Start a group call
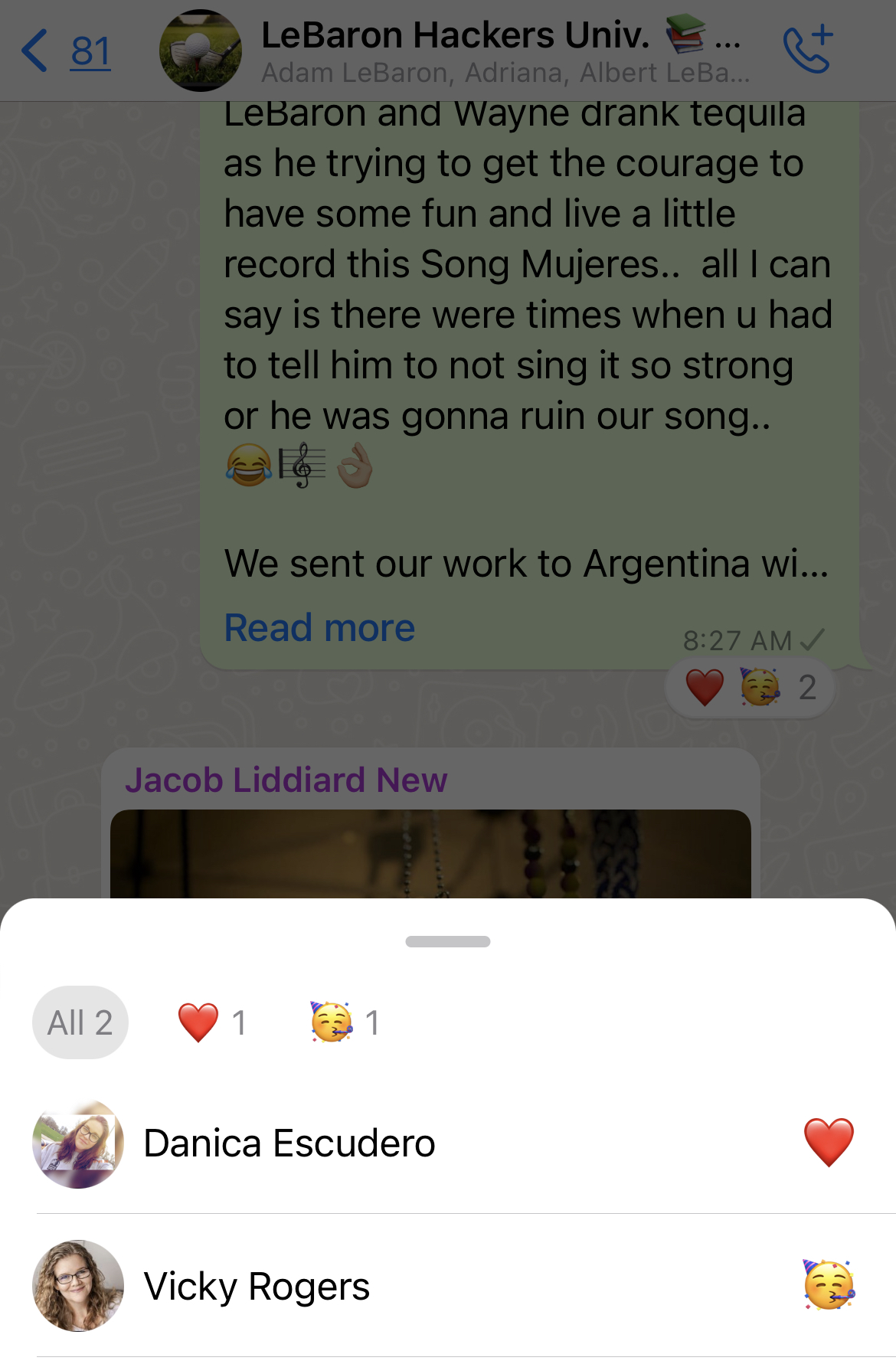The height and width of the screenshot is (1364, 896). tap(808, 50)
